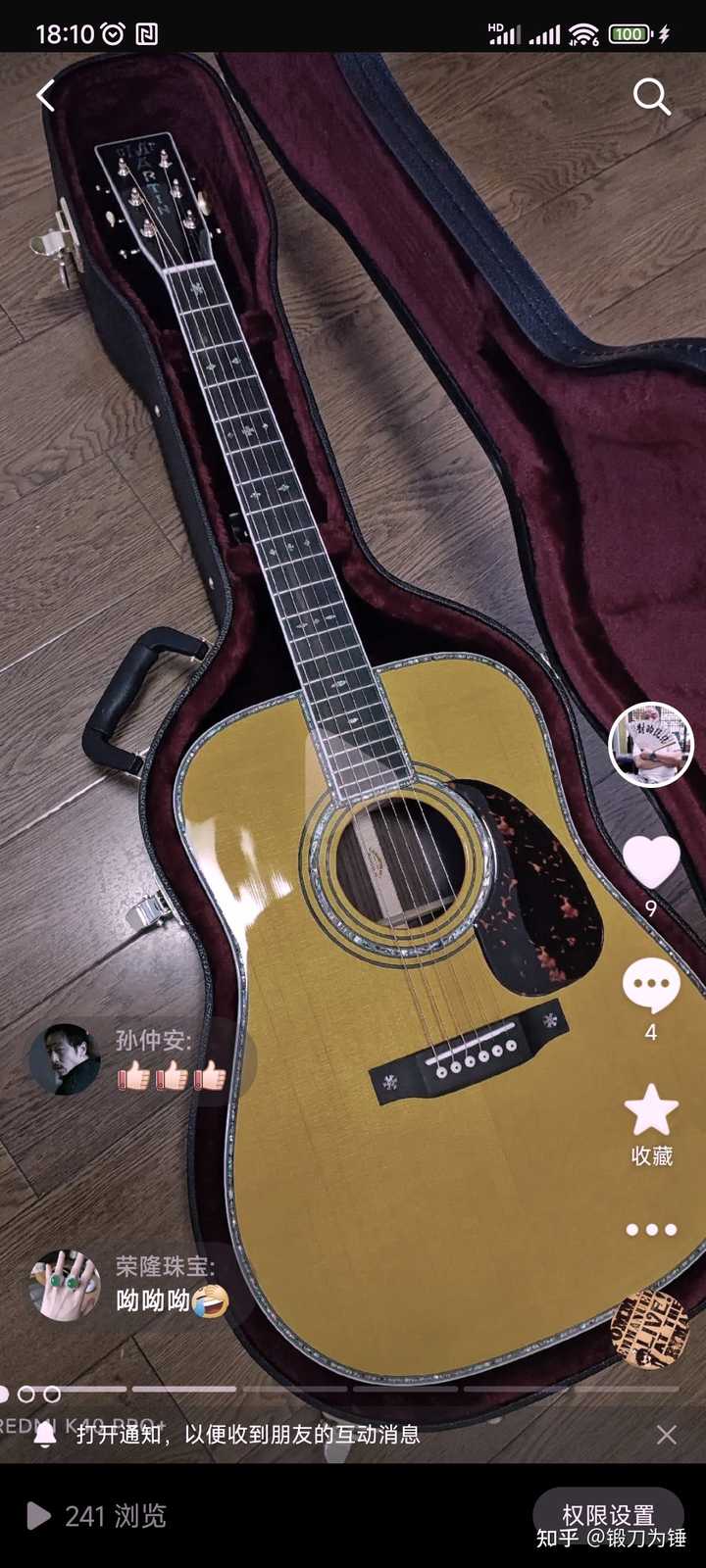Open the poster's profile avatar
Viewport: 706px width, 1568px height.
point(651,745)
